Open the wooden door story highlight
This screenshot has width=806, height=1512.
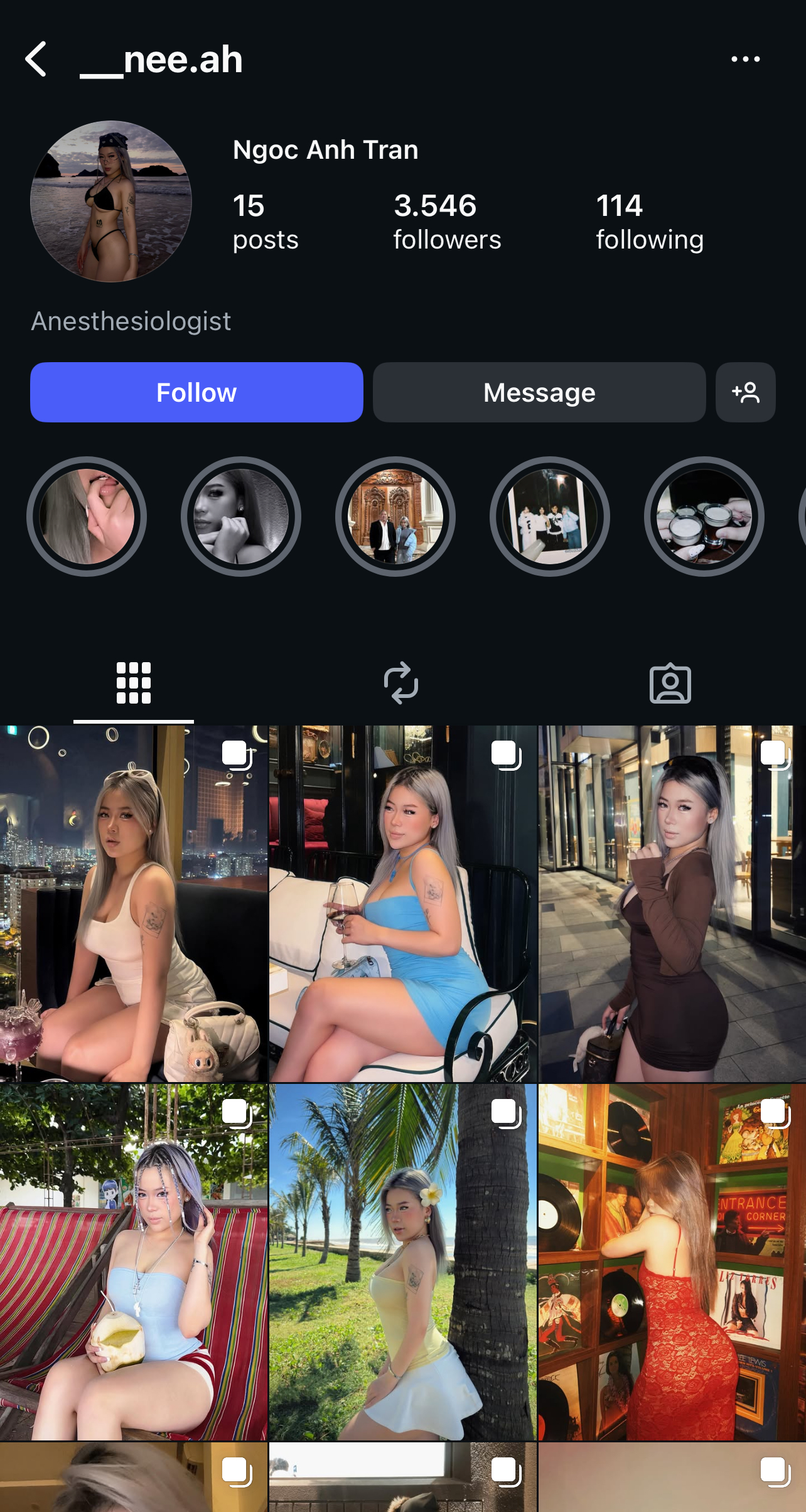pyautogui.click(x=395, y=517)
